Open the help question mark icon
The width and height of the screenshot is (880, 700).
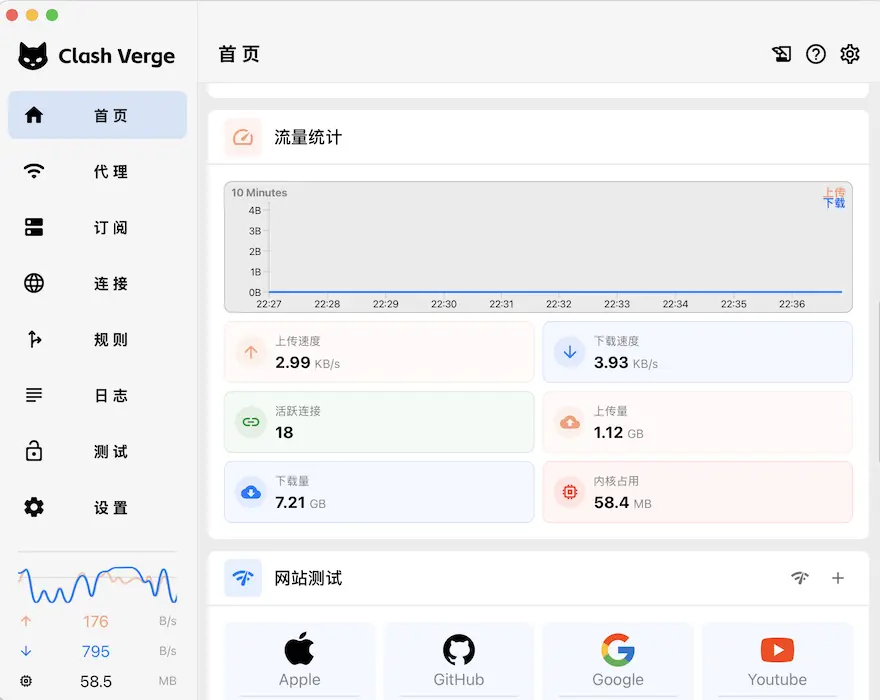[816, 54]
